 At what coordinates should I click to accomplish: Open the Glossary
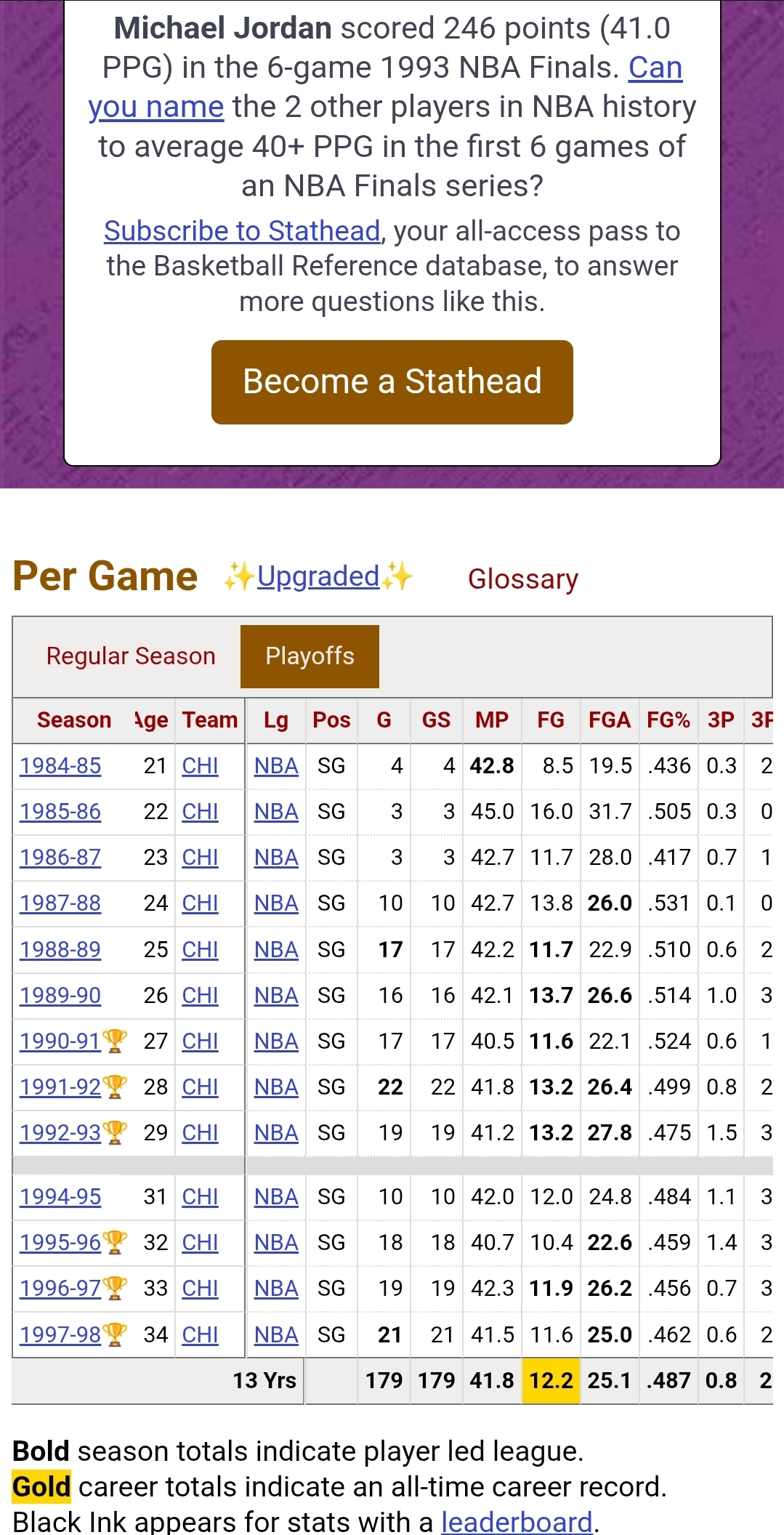point(522,579)
